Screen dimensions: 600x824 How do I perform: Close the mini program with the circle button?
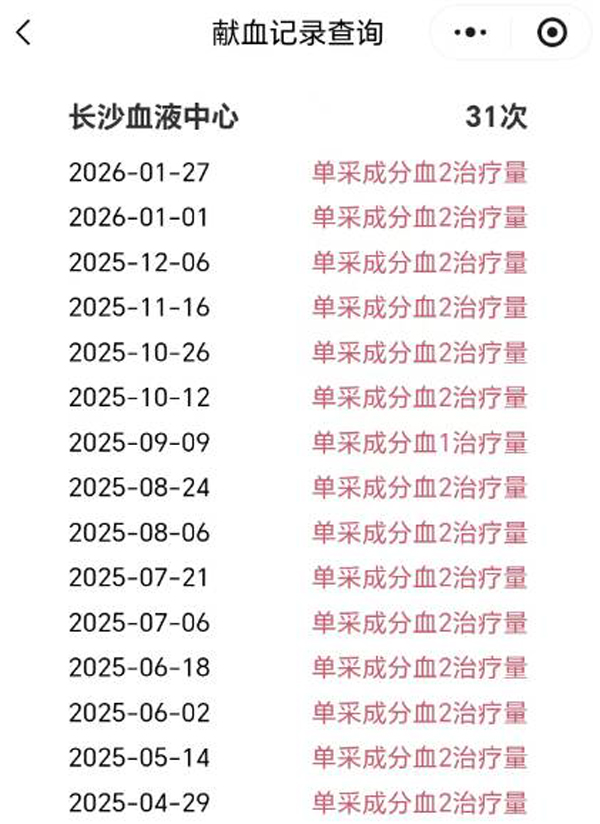pos(550,33)
